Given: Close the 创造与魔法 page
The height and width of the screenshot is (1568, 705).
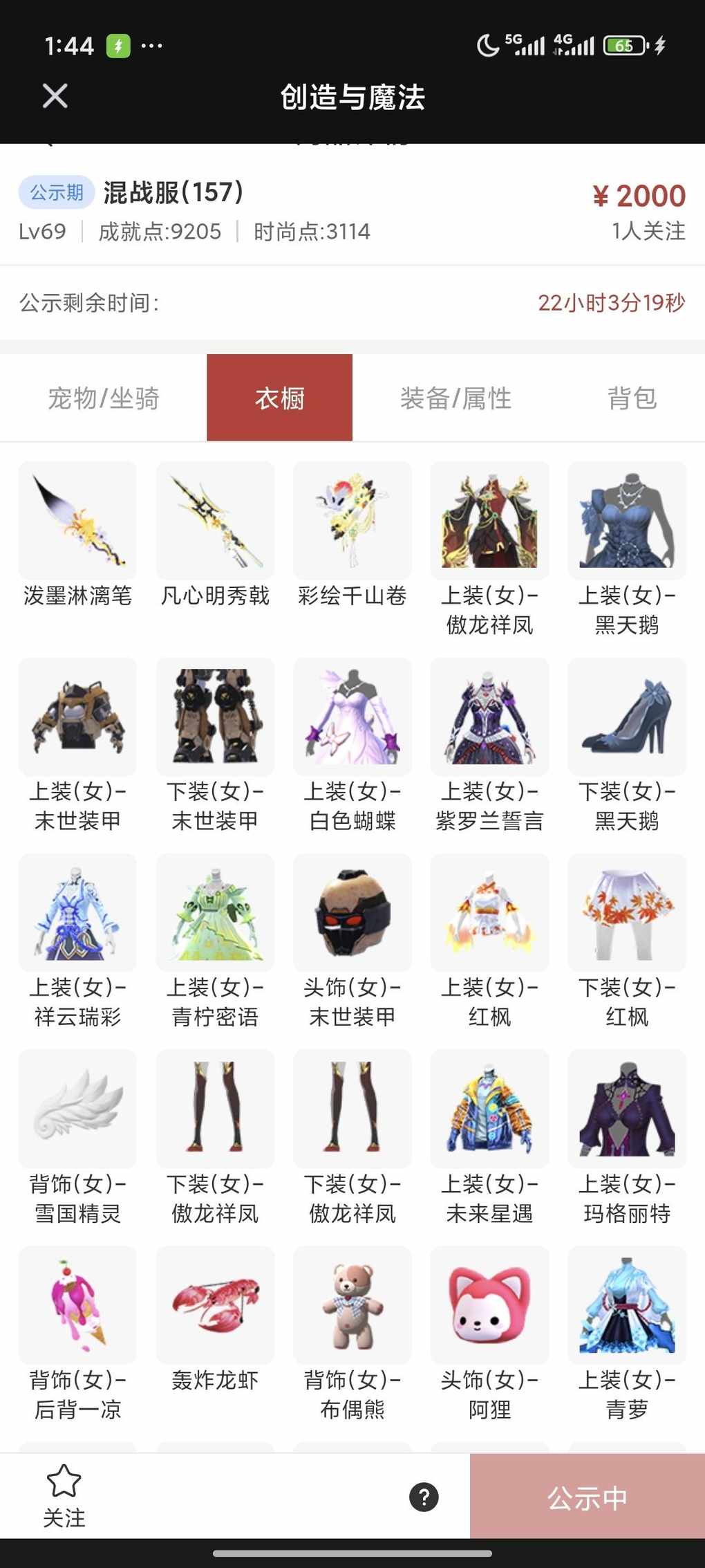Looking at the screenshot, I should (55, 96).
